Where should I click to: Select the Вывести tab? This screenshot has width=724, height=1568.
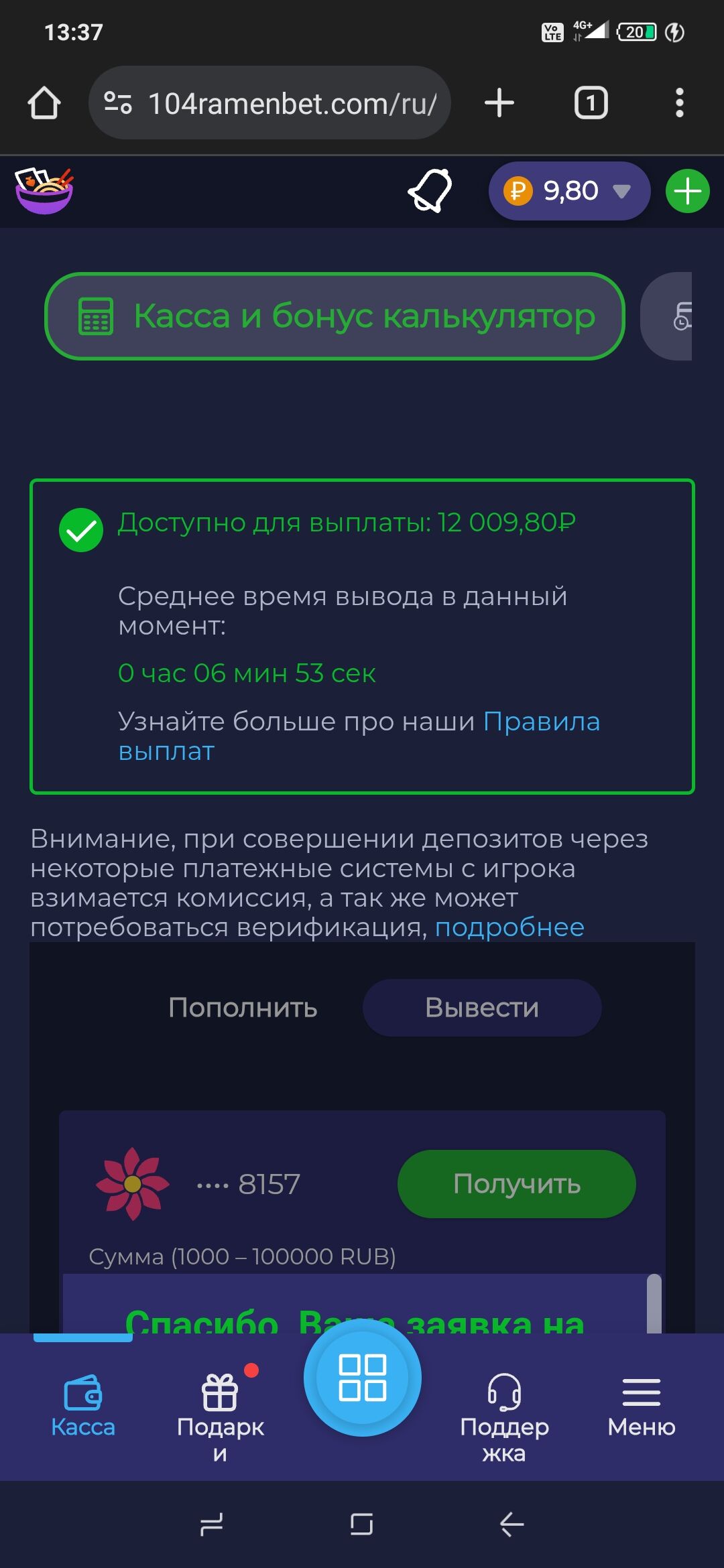481,1008
